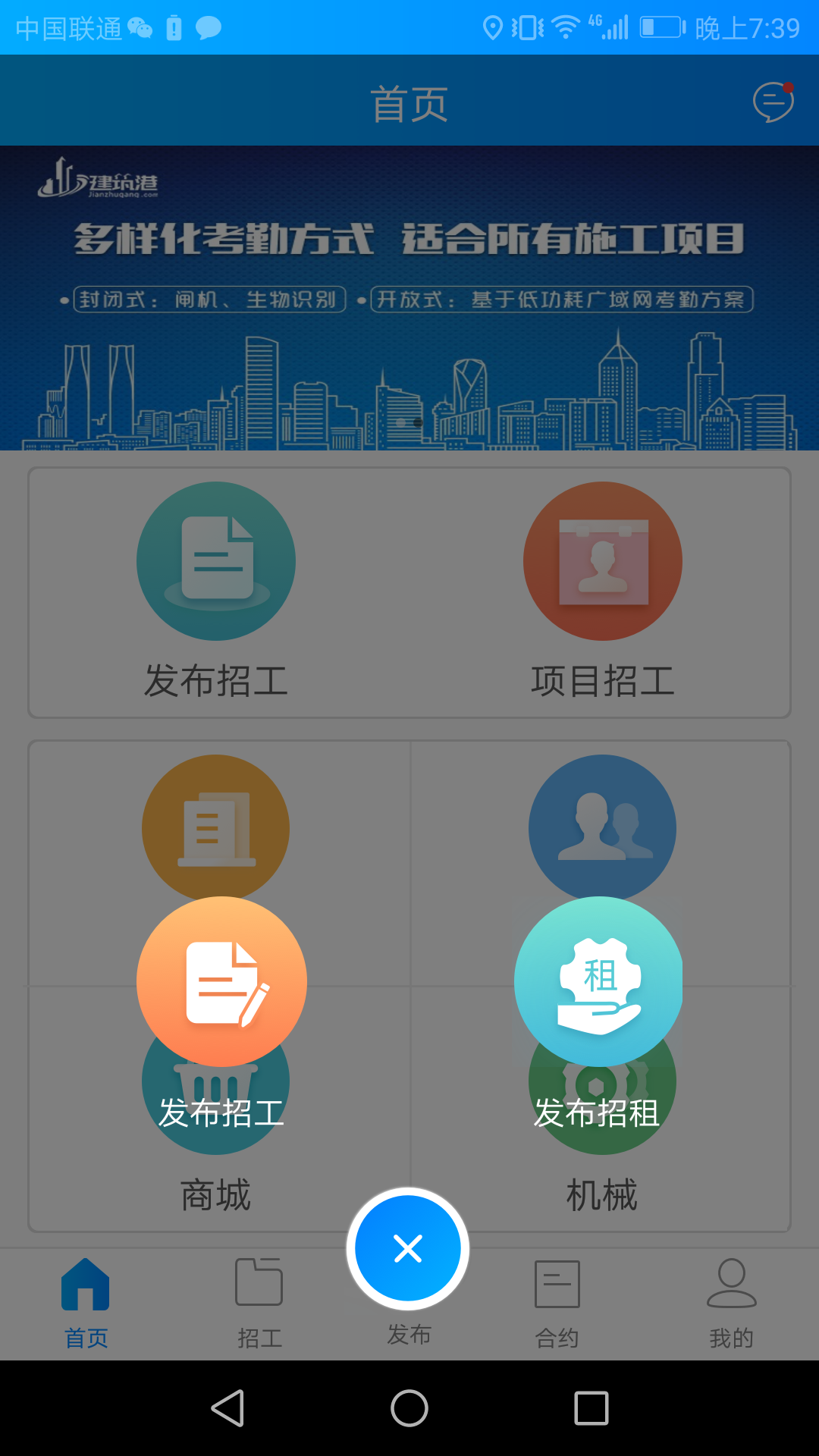Open the 发布招租 publish rental icon
Screen dimensions: 819x1456
[598, 981]
